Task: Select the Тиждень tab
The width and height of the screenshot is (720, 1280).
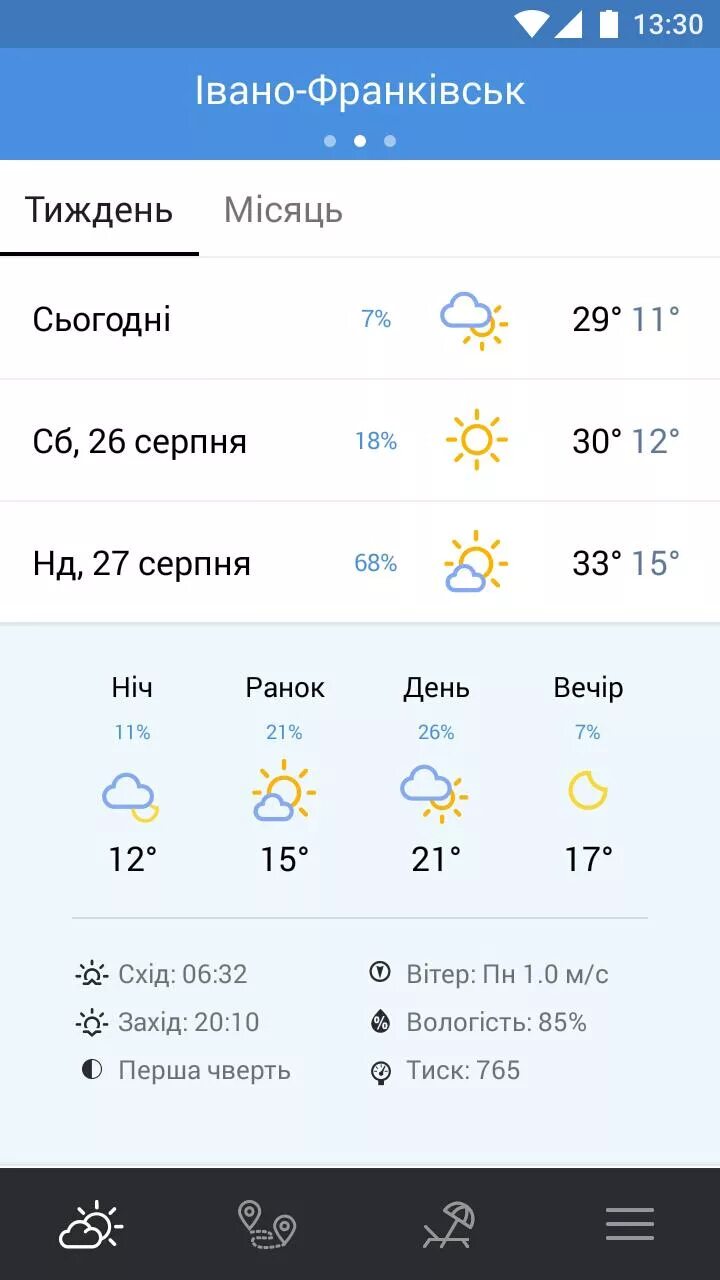Action: (99, 210)
